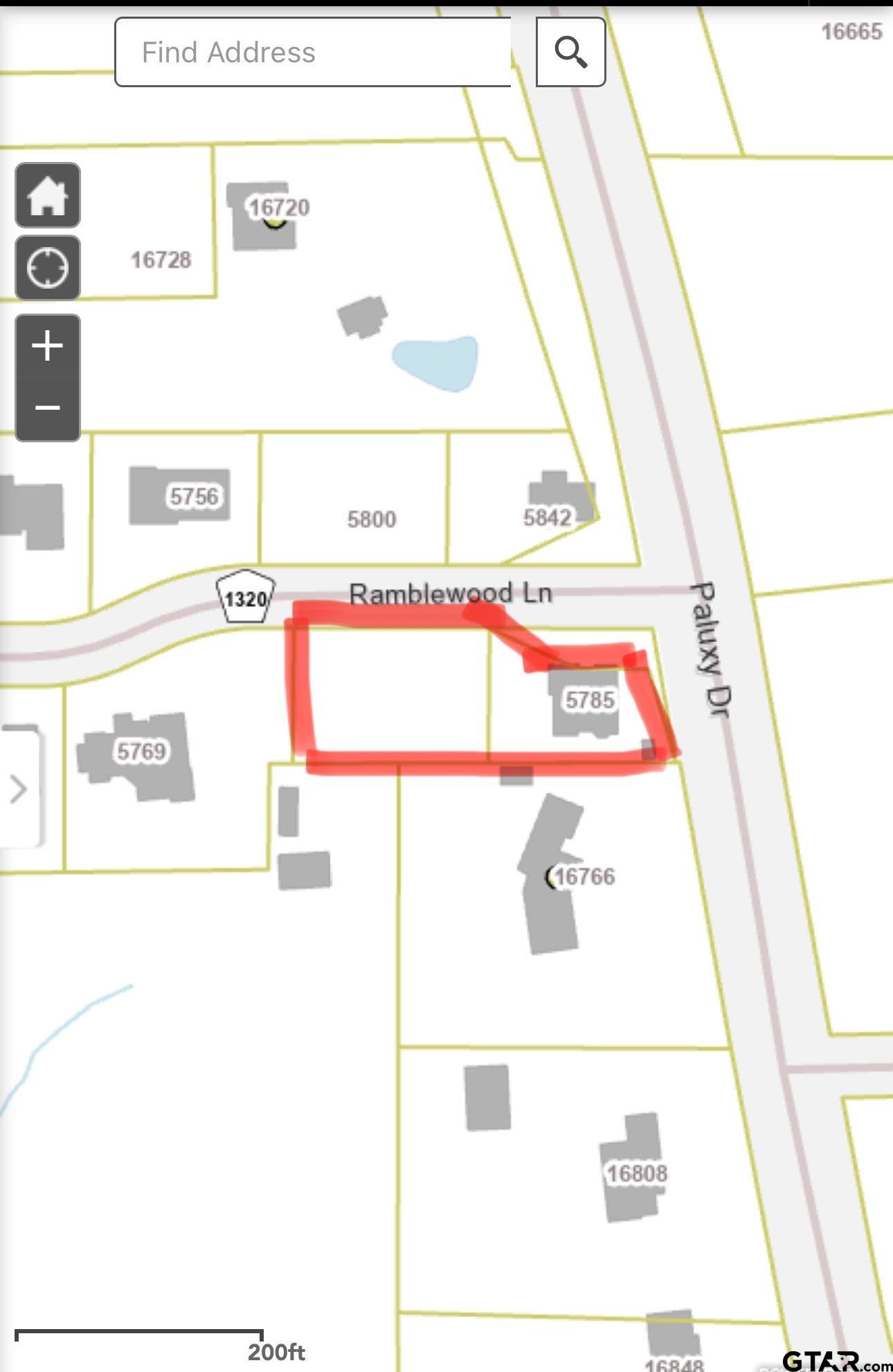Run the address search with the magnifier
Viewport: 893px width, 1372px height.
570,53
